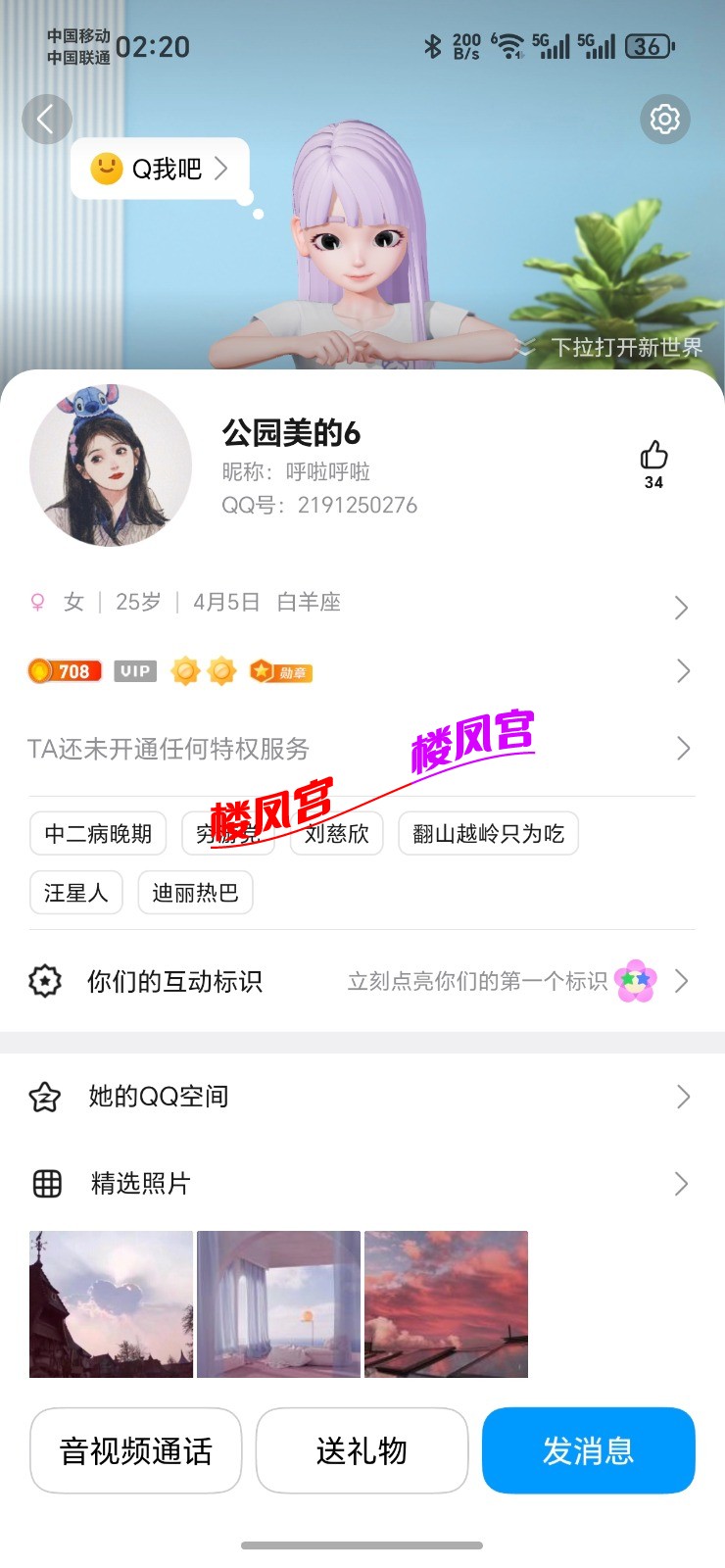Select the 中二病晚期 tag
The width and height of the screenshot is (725, 1568).
click(x=98, y=834)
